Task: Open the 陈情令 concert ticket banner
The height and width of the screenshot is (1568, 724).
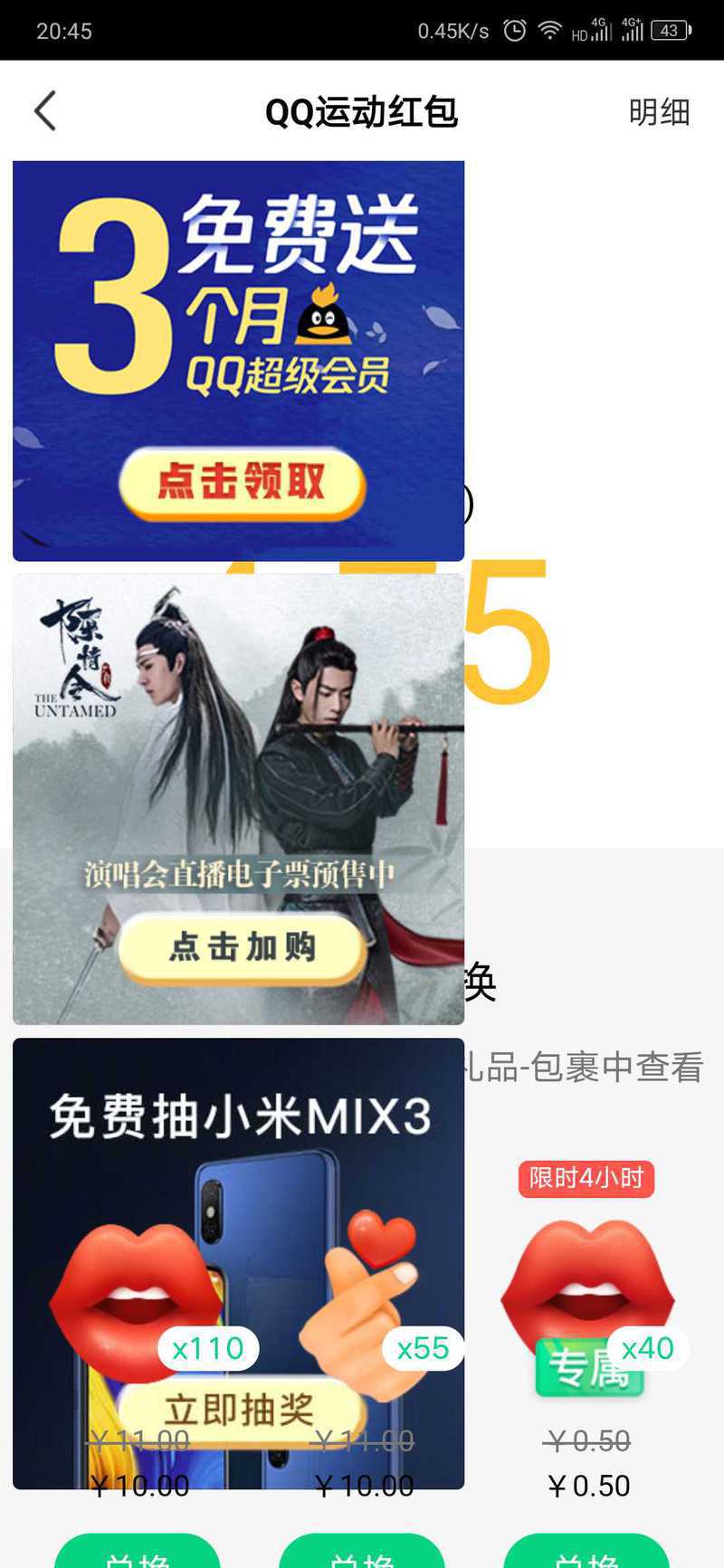Action: (x=238, y=799)
